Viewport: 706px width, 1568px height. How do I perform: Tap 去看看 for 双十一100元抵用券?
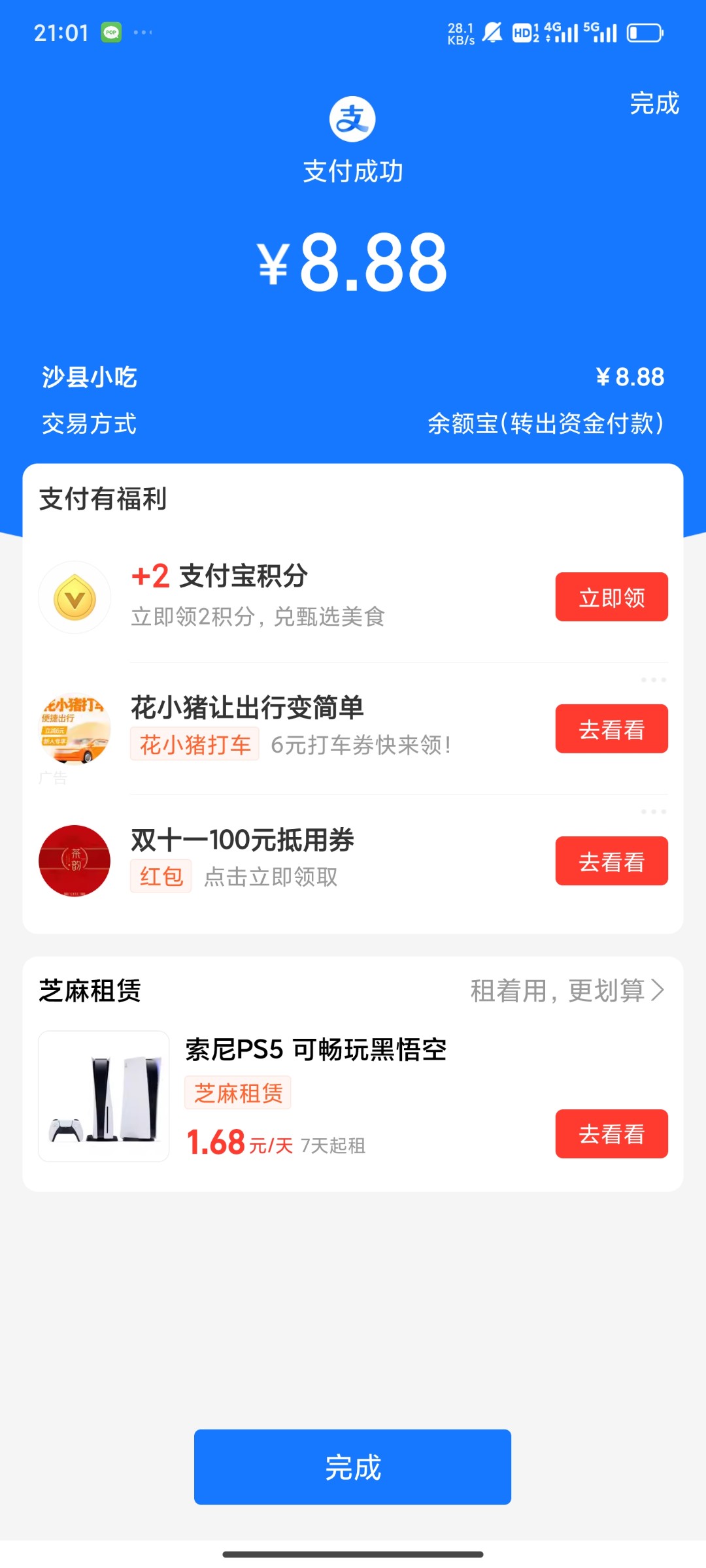611,861
